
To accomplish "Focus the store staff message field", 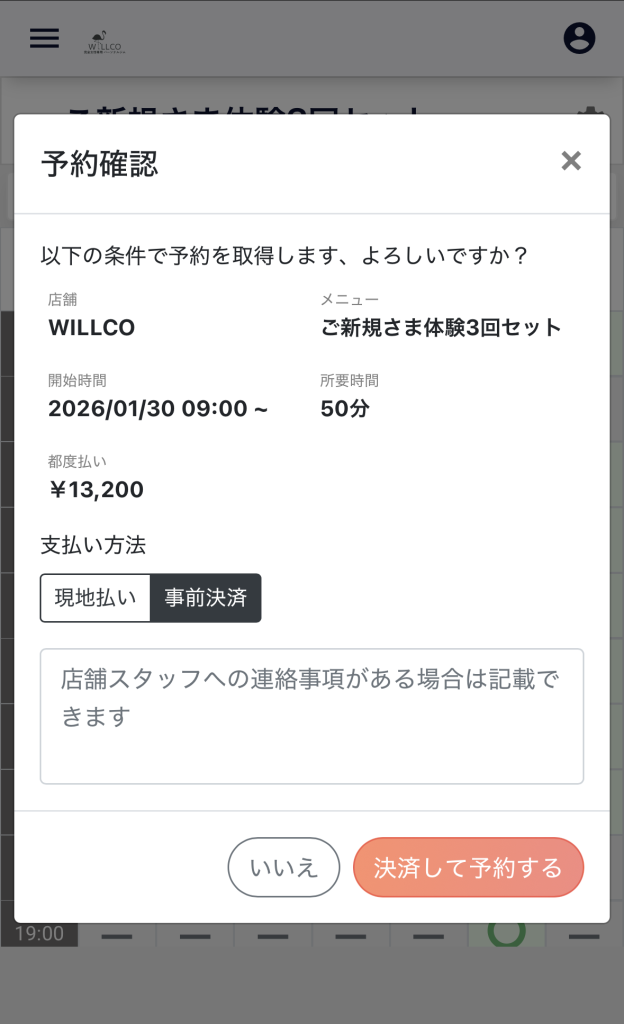I will click(311, 716).
